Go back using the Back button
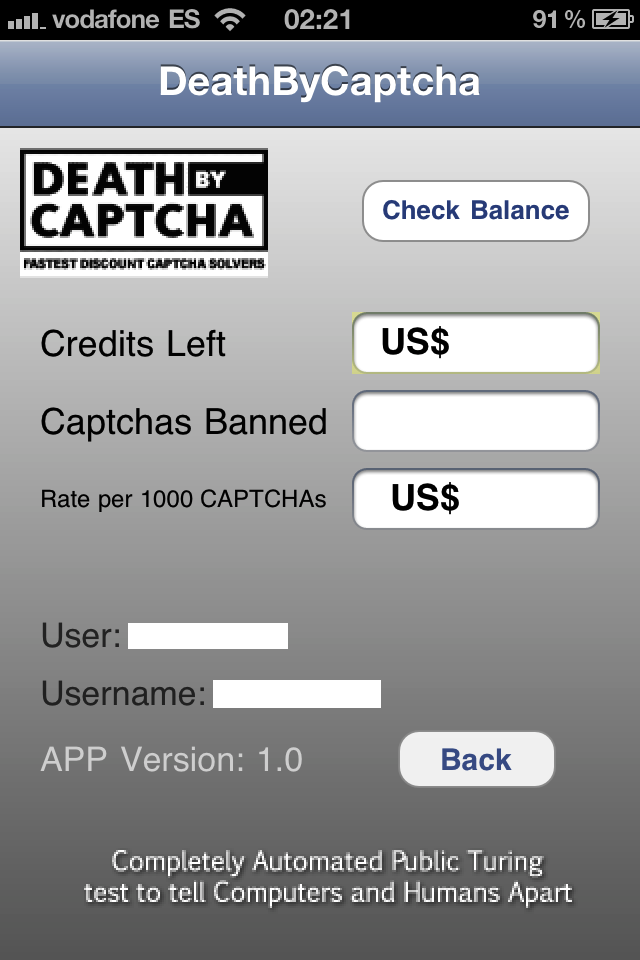The height and width of the screenshot is (960, 640). click(x=476, y=760)
